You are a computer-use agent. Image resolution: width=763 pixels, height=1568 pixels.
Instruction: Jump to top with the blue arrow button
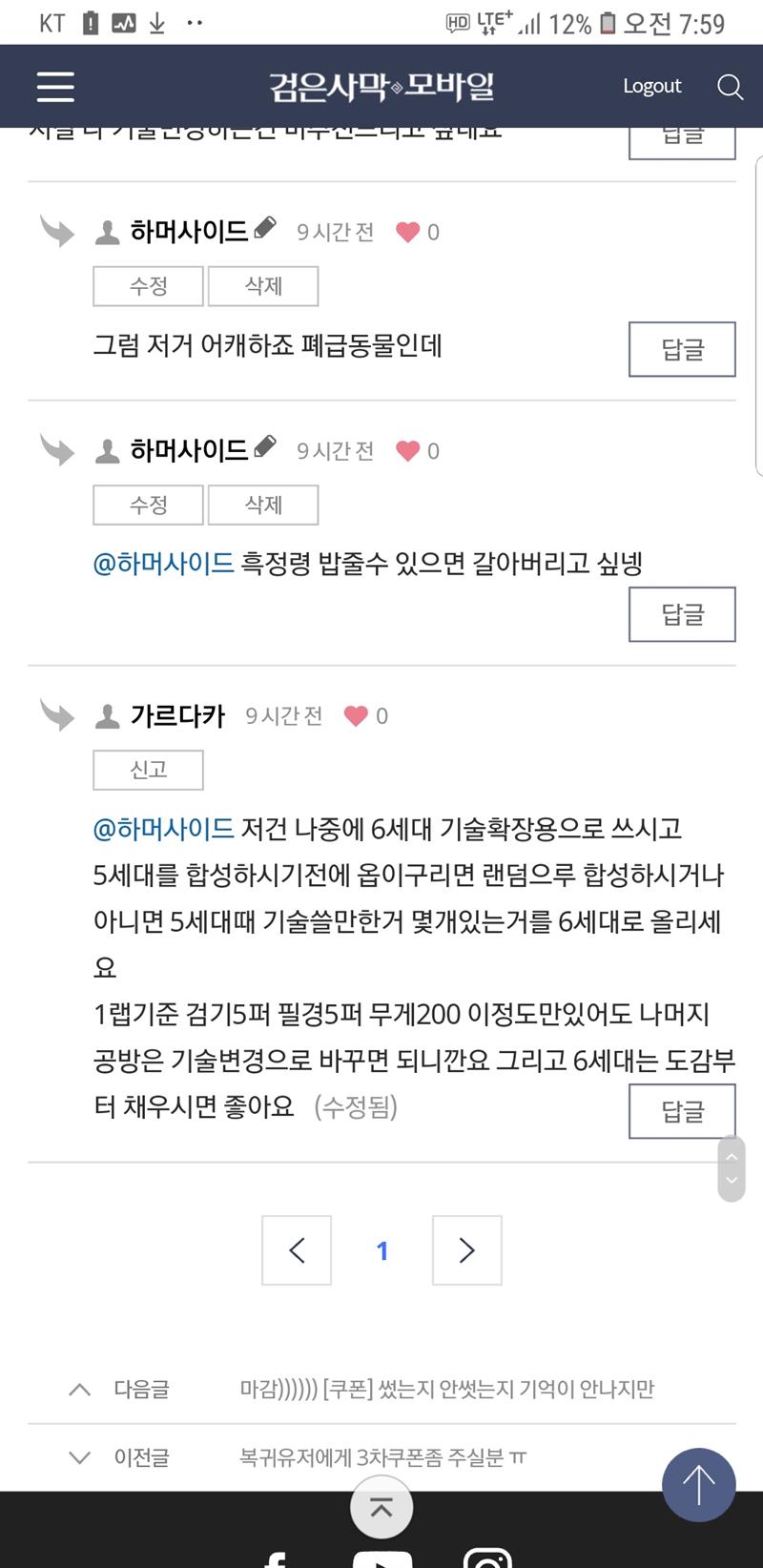[698, 1485]
